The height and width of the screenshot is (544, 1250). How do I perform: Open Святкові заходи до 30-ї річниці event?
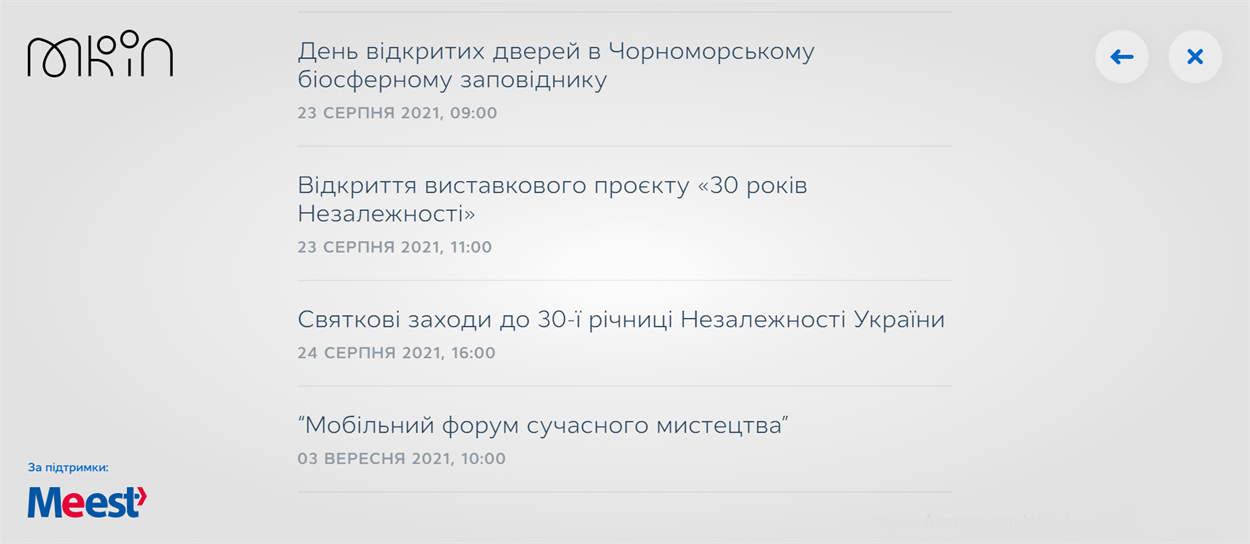click(620, 320)
